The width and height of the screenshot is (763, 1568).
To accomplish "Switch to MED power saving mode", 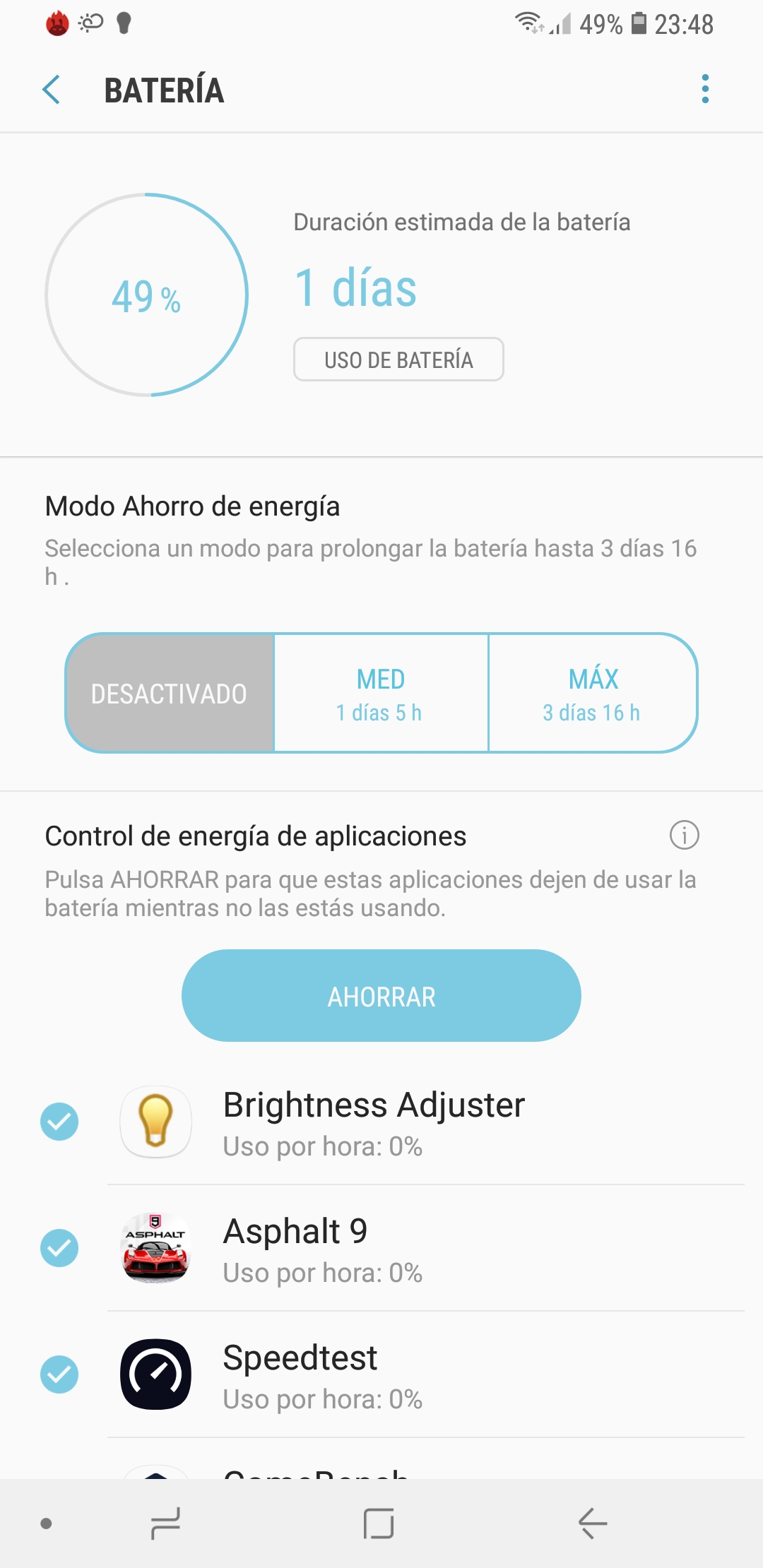I will 381,693.
